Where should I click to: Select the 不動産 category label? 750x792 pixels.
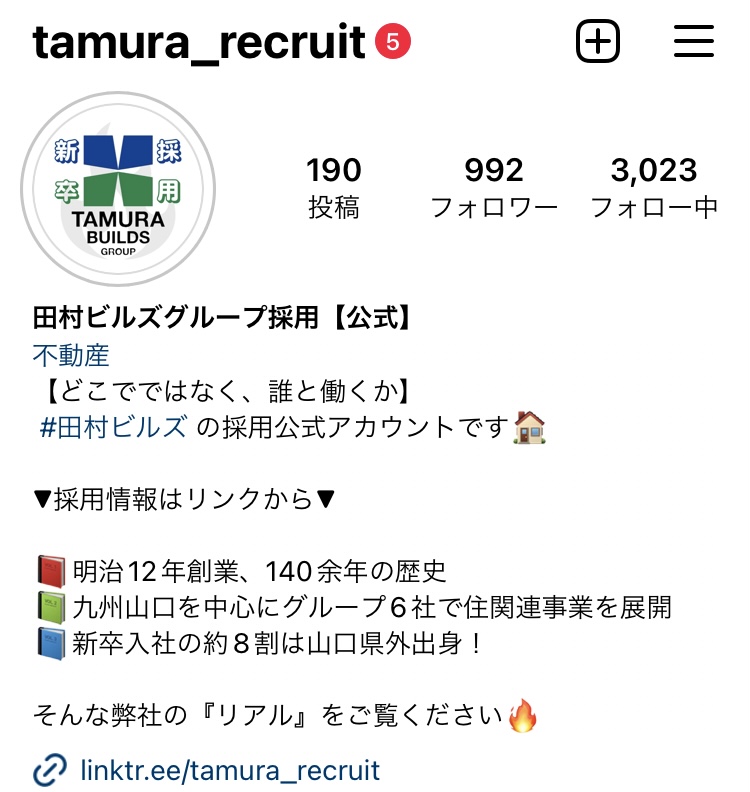tap(71, 355)
